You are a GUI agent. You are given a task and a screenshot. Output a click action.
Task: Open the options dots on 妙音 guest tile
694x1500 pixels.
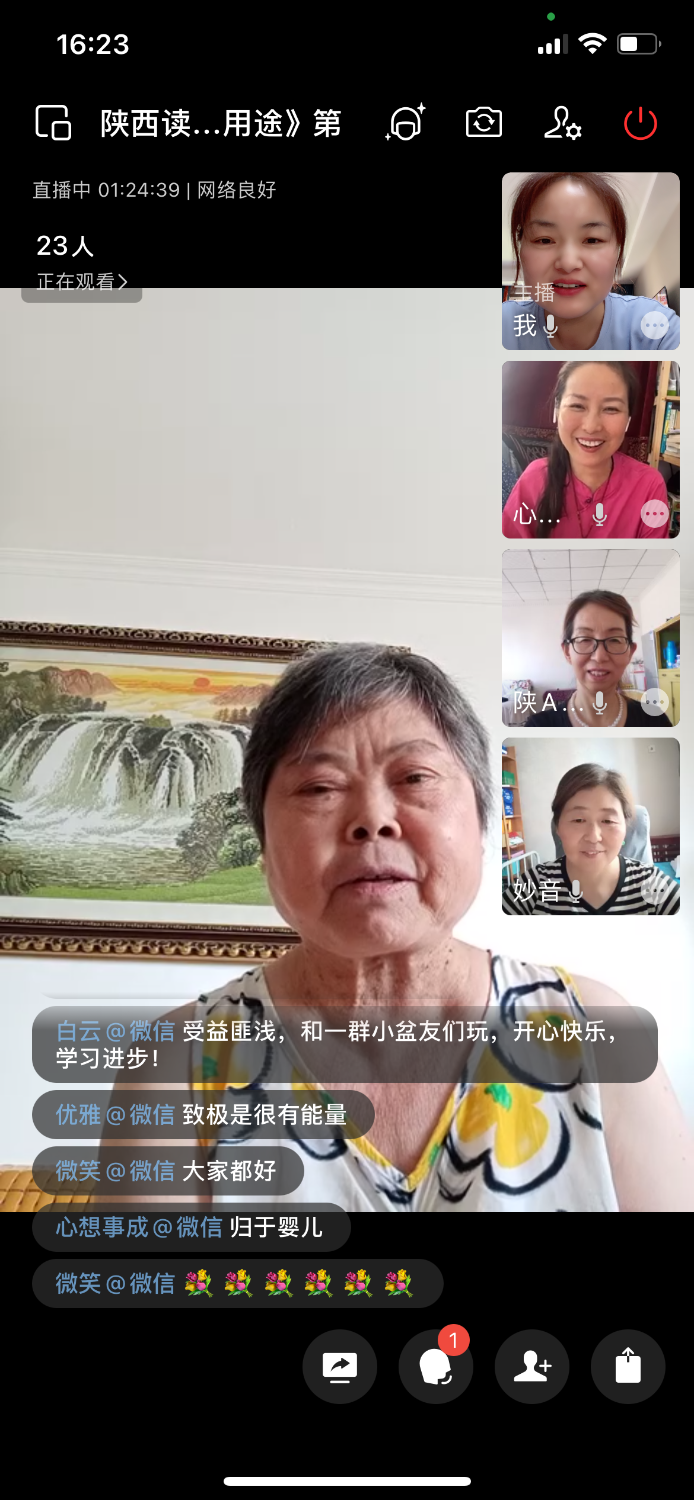tap(655, 890)
